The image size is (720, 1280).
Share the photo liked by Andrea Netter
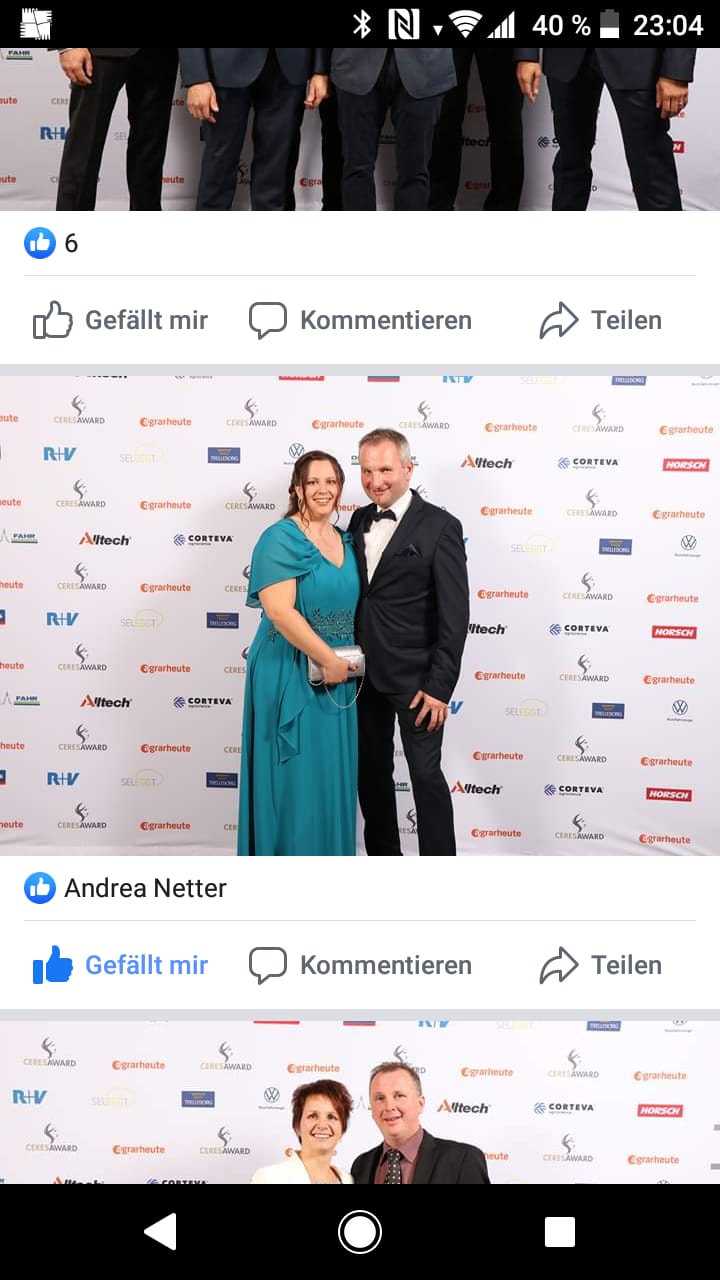point(600,965)
